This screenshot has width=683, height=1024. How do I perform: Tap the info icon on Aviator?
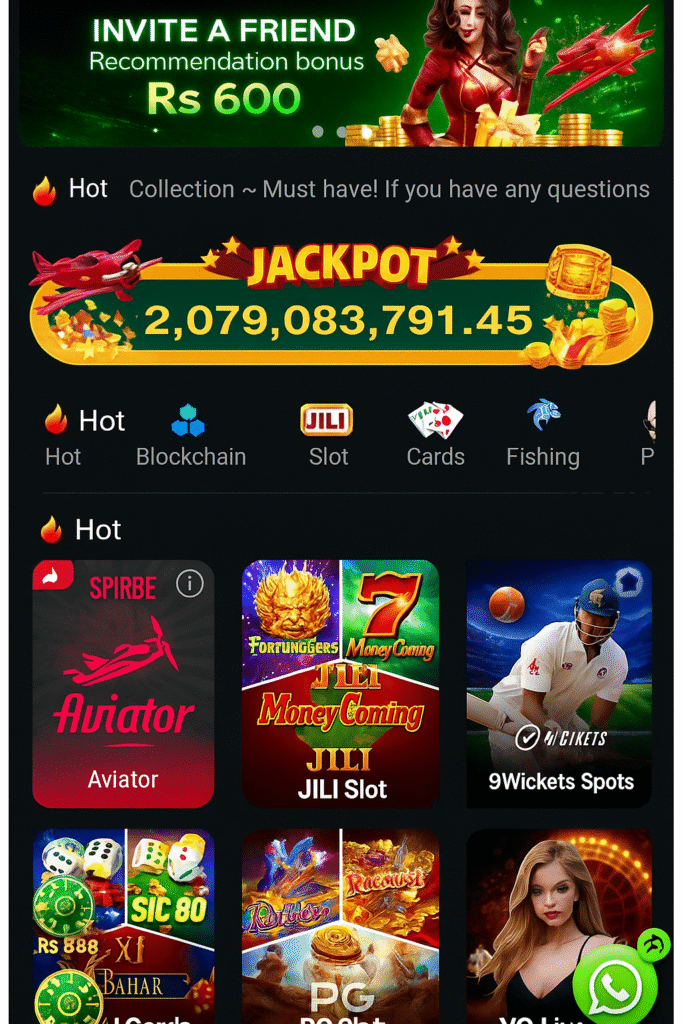(189, 584)
